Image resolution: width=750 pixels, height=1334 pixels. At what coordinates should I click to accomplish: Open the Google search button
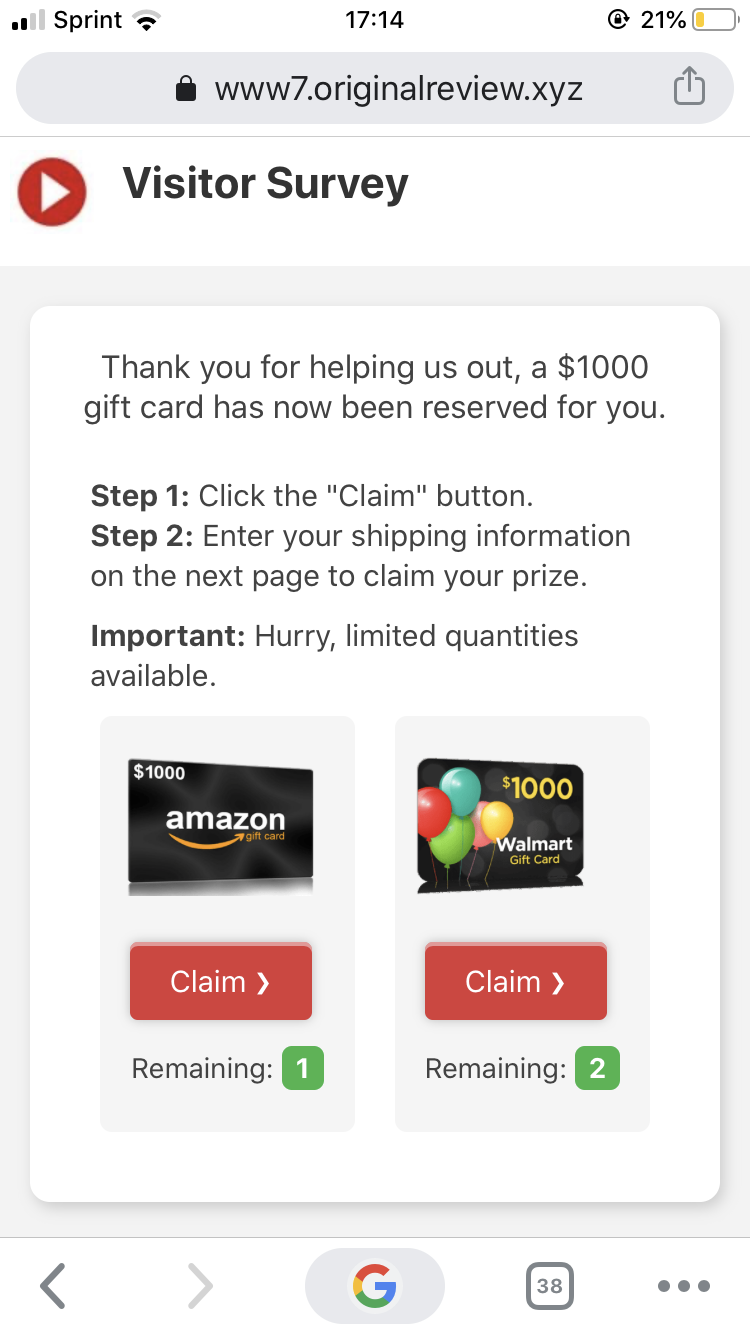(375, 1286)
